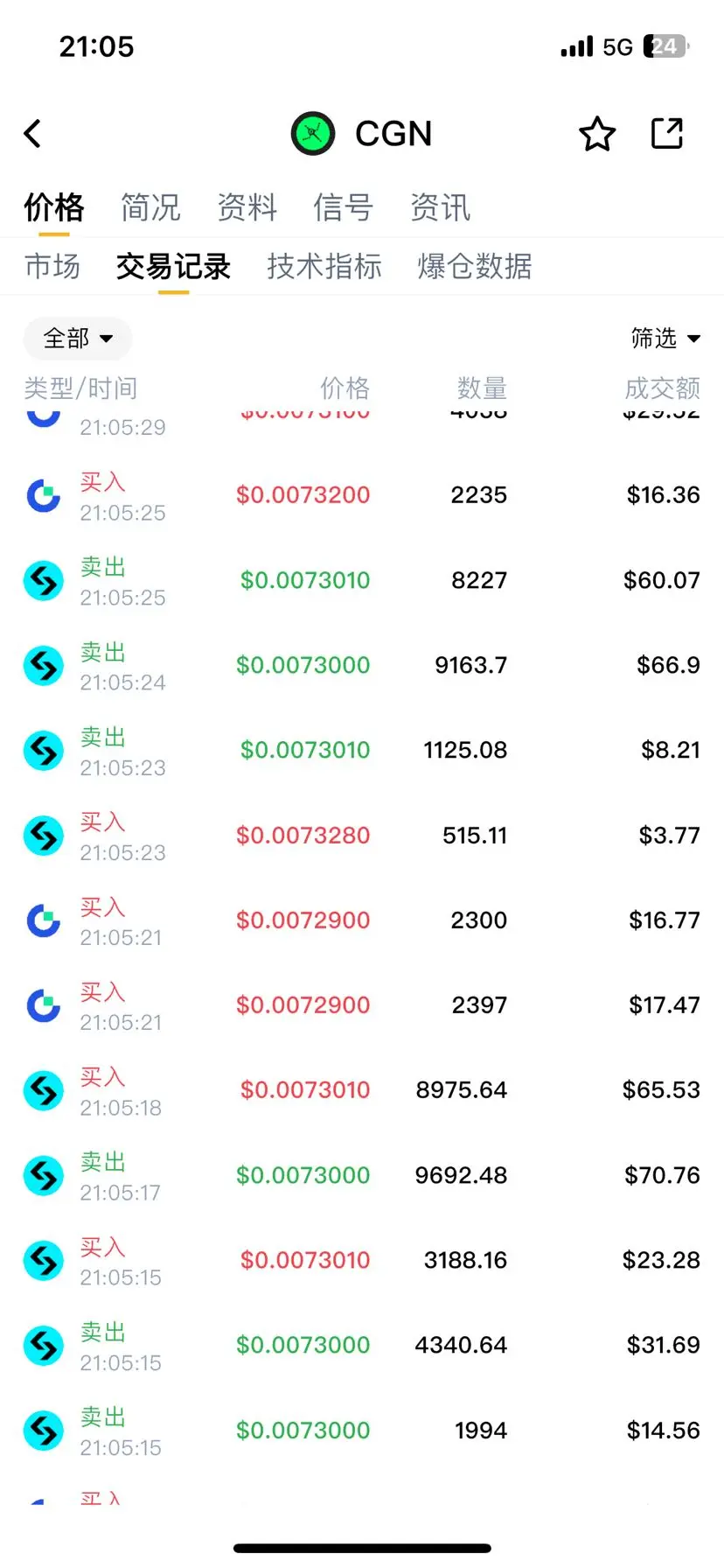
Task: Expand the 全部 dropdown filter
Action: (78, 338)
